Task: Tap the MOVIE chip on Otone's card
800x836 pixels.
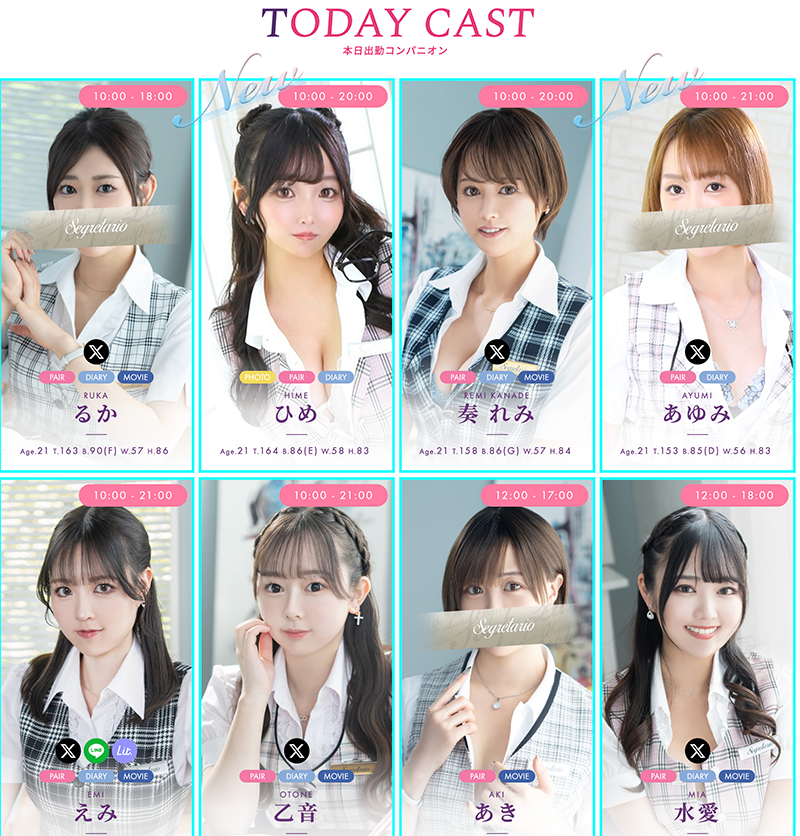Action: (336, 775)
